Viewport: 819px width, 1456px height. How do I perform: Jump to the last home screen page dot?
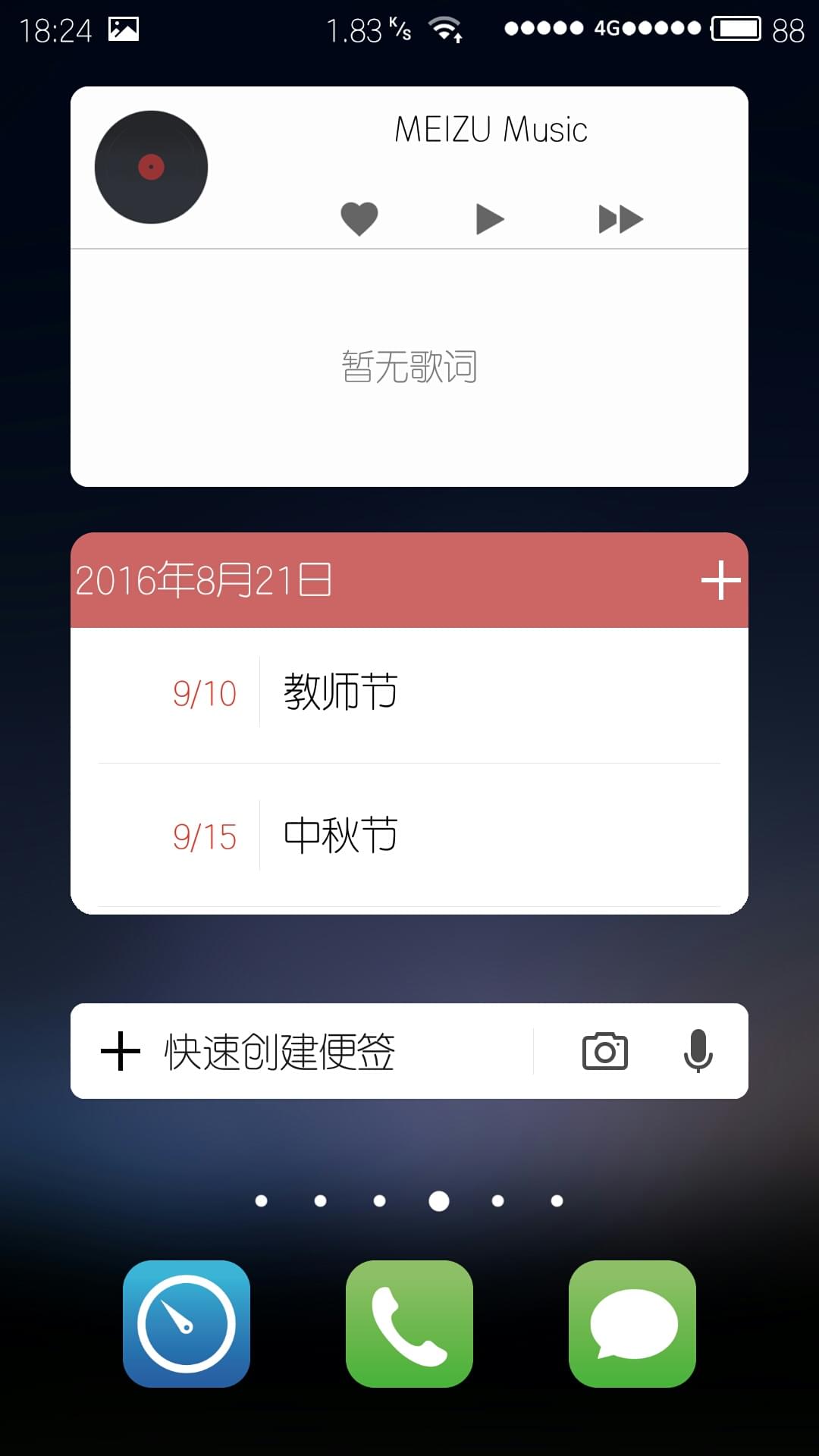coord(557,1200)
